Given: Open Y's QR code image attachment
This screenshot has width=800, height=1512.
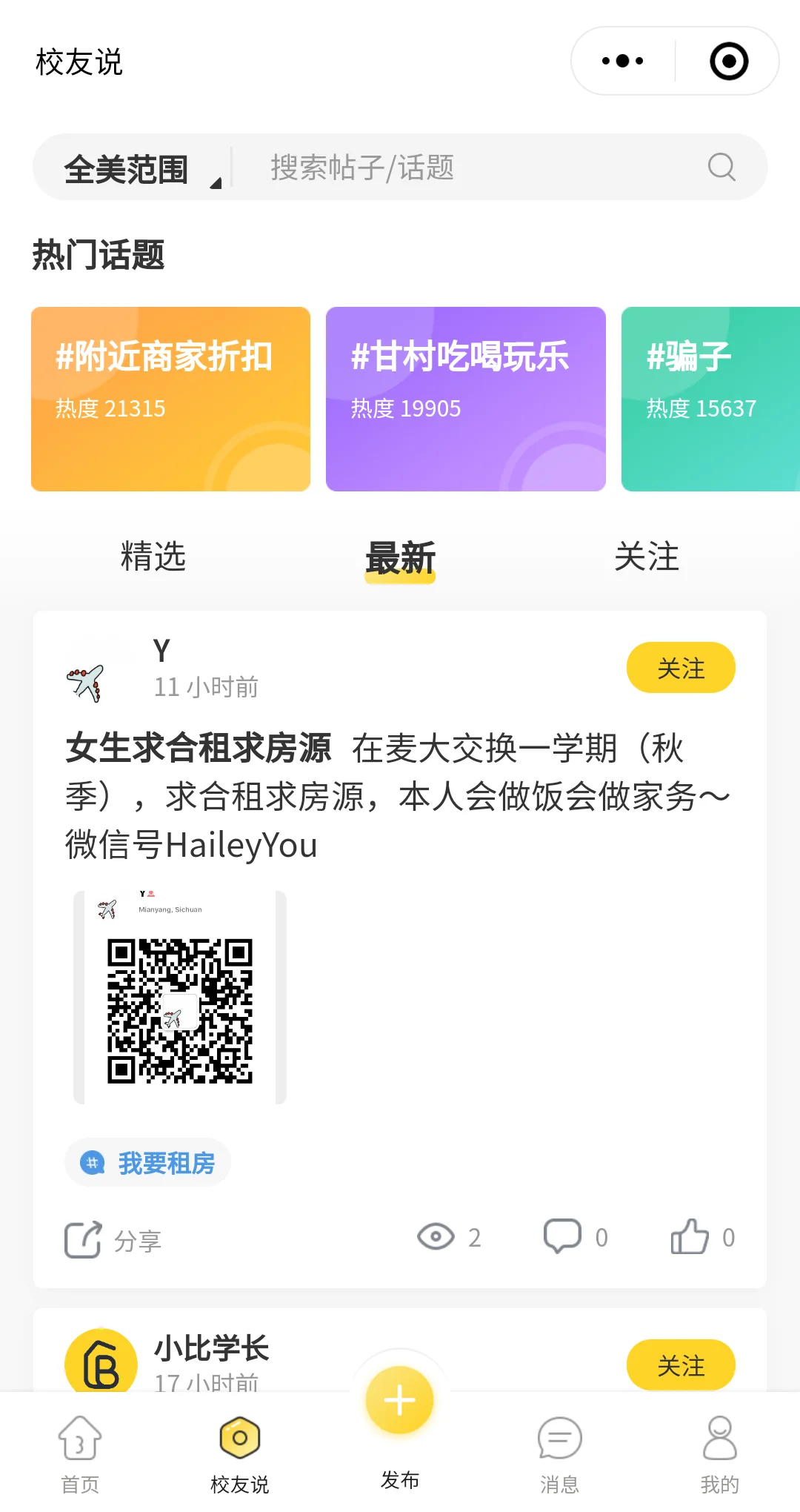Looking at the screenshot, I should [180, 997].
